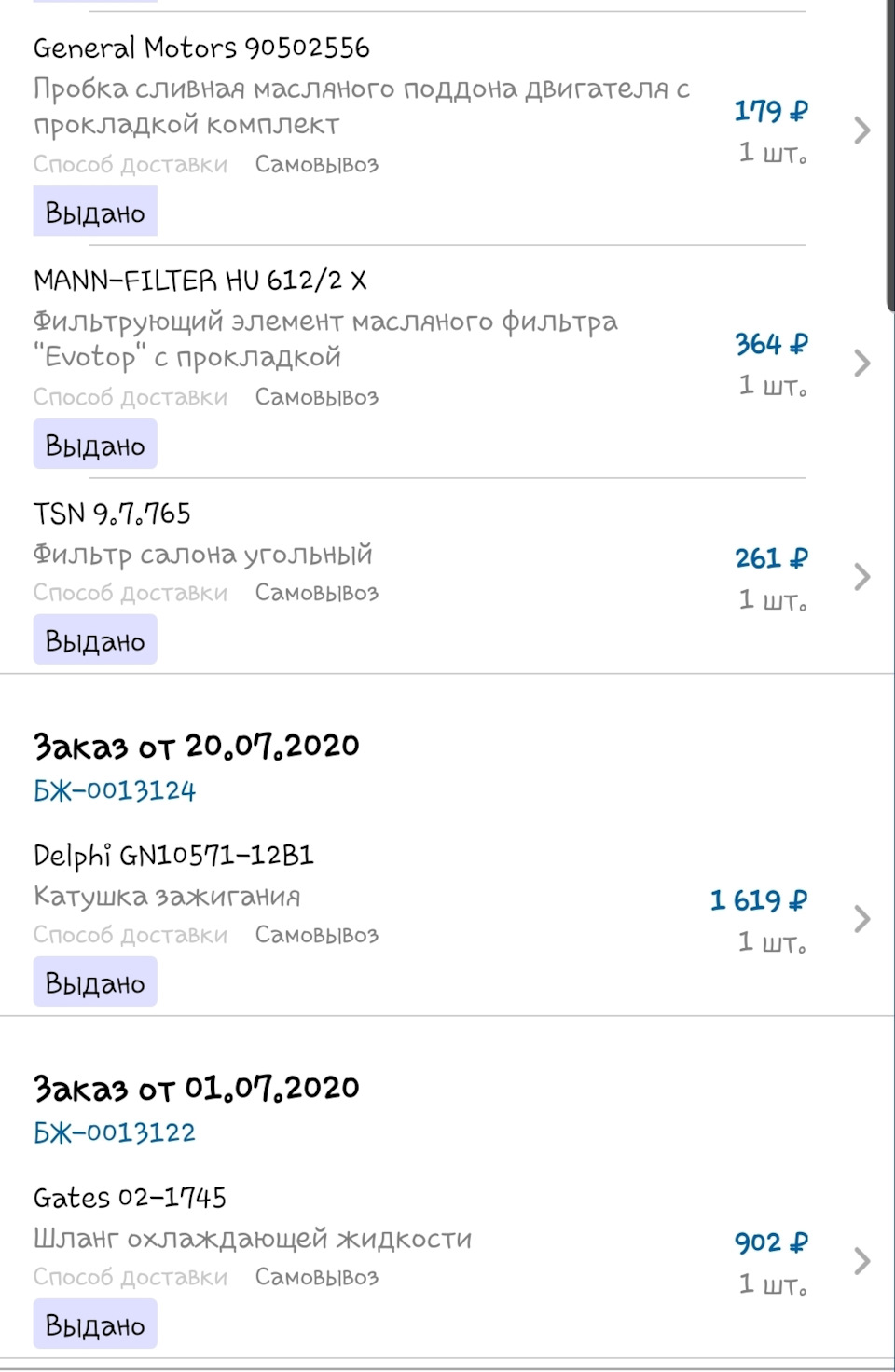The height and width of the screenshot is (1372, 895).
Task: View the Gates 02-1745 coolant hose details
Action: click(861, 1261)
